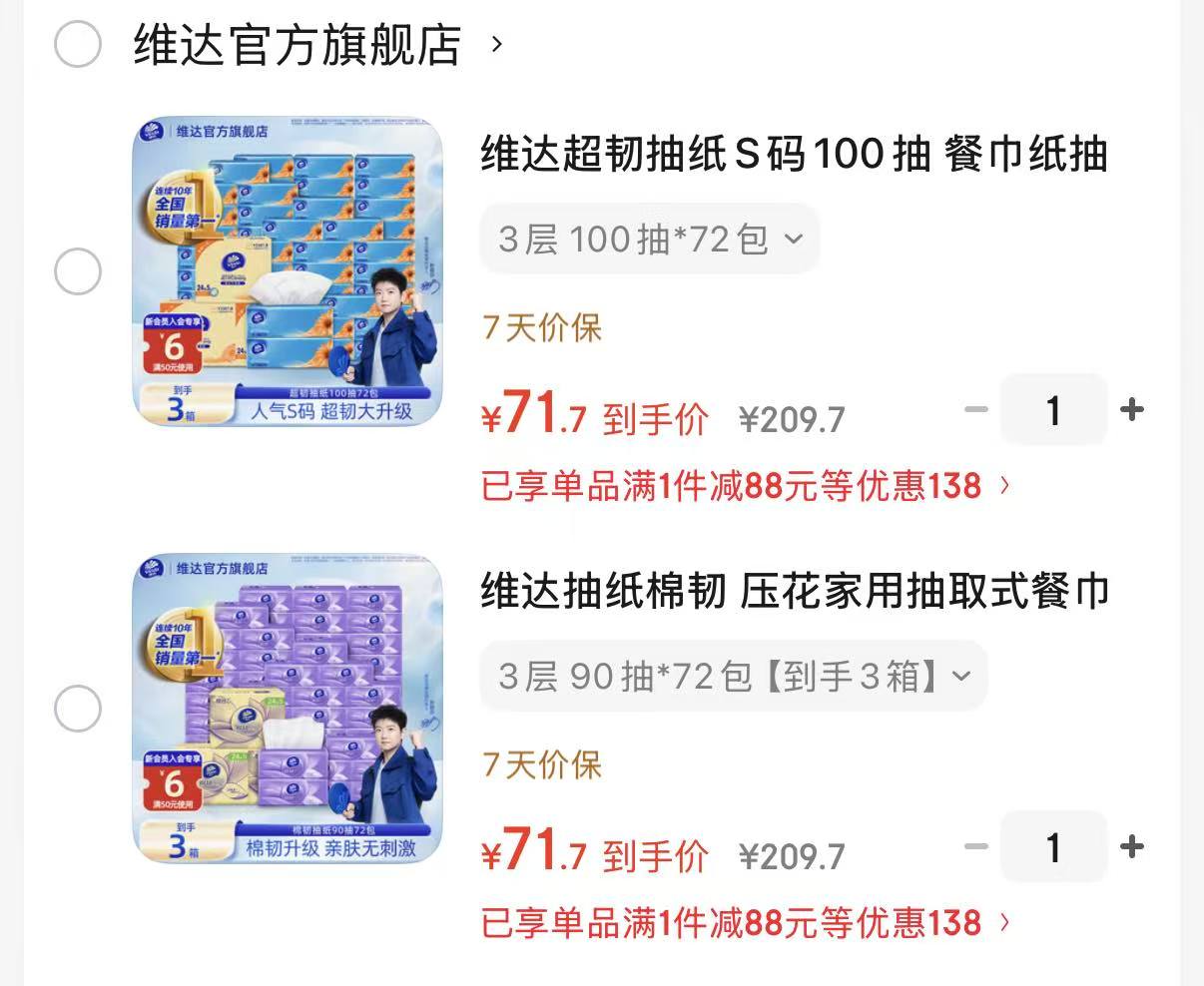Image resolution: width=1204 pixels, height=986 pixels.
Task: Edit the quantity field for 维达抽纸棉韧
Action: [1053, 847]
